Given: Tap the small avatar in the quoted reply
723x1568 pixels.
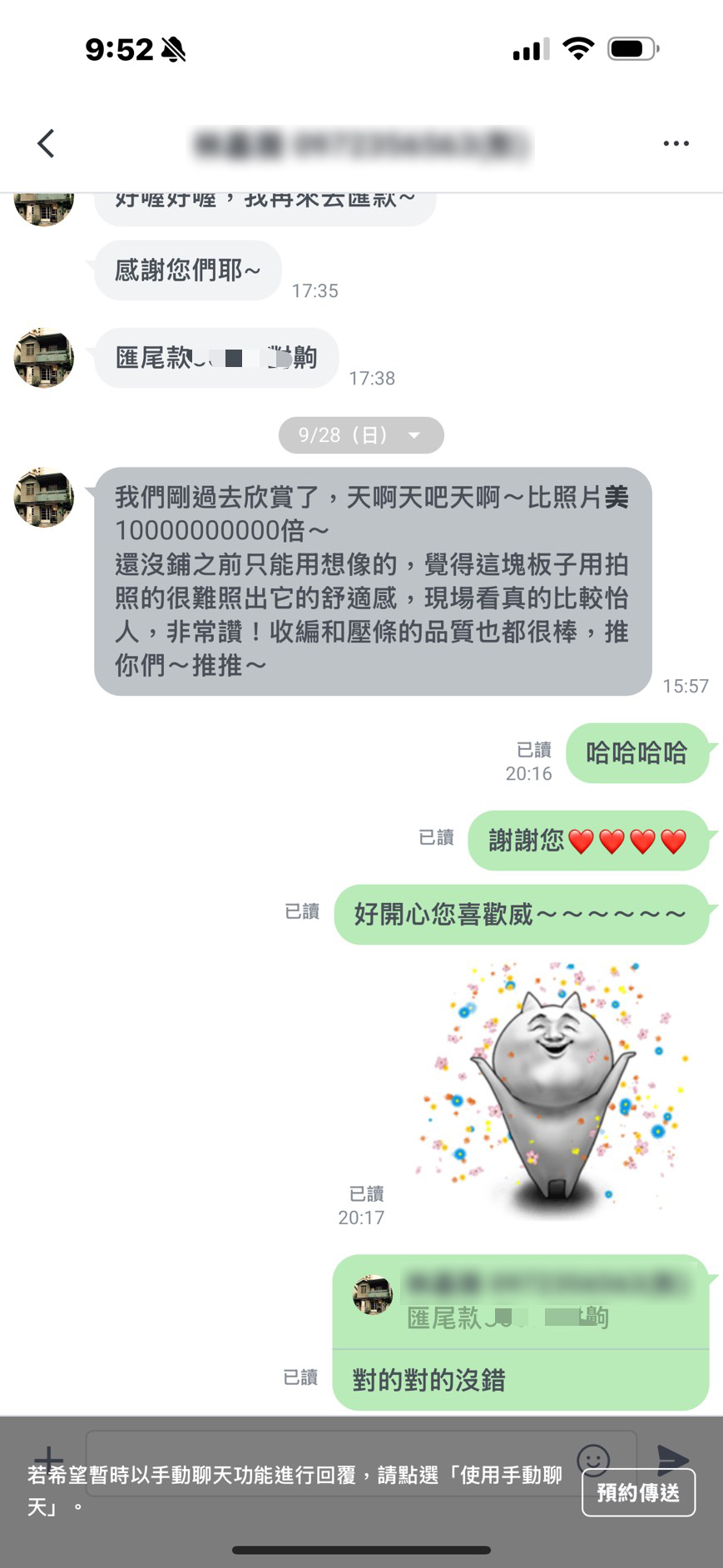Looking at the screenshot, I should point(372,1296).
